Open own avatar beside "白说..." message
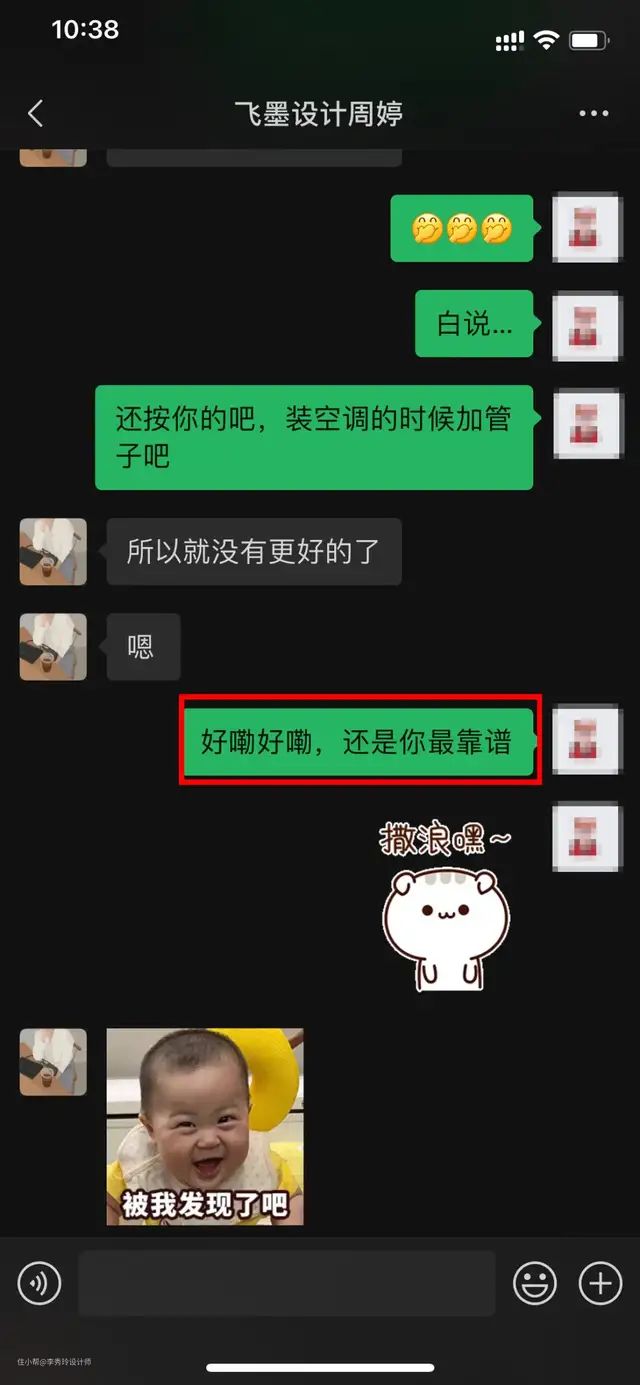Image resolution: width=640 pixels, height=1385 pixels. click(586, 325)
